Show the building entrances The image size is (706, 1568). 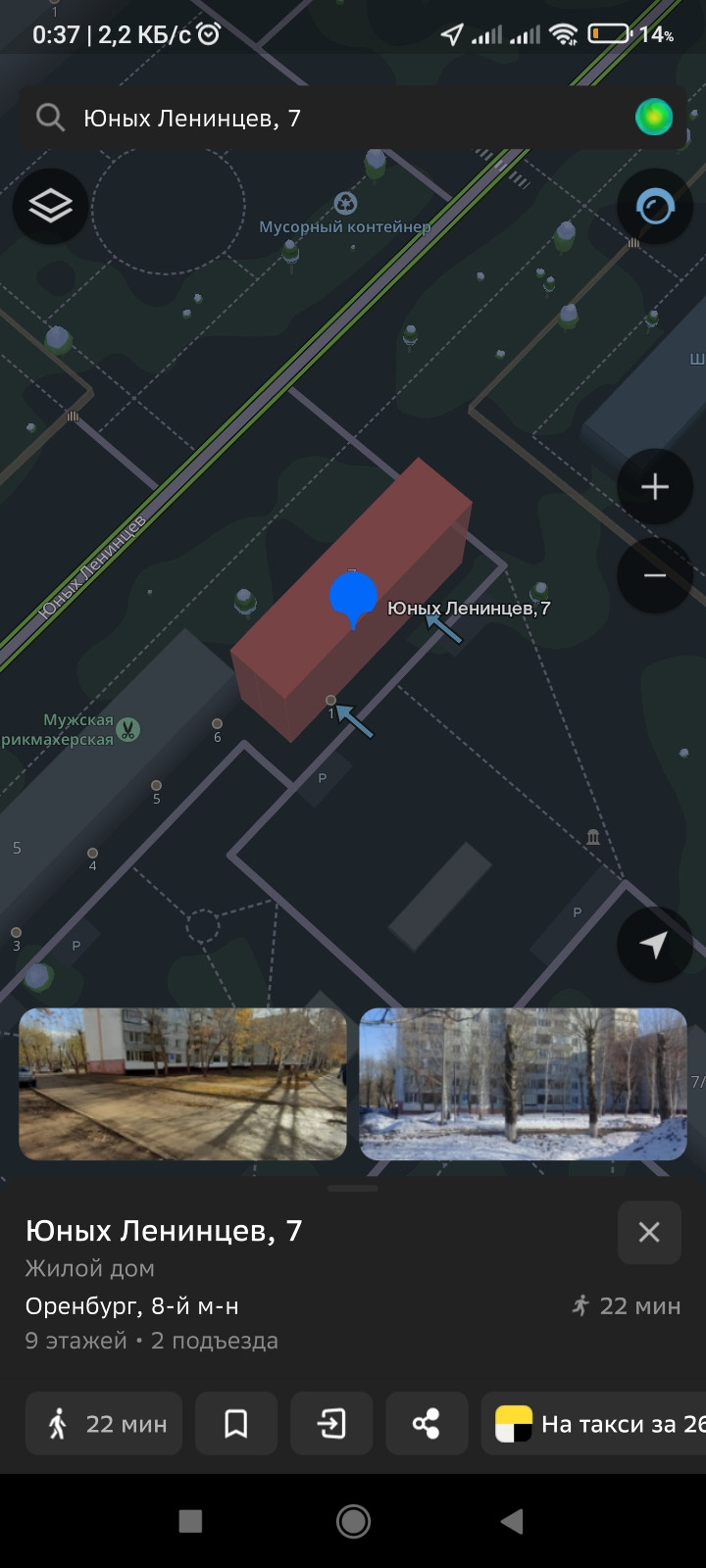point(331,1424)
